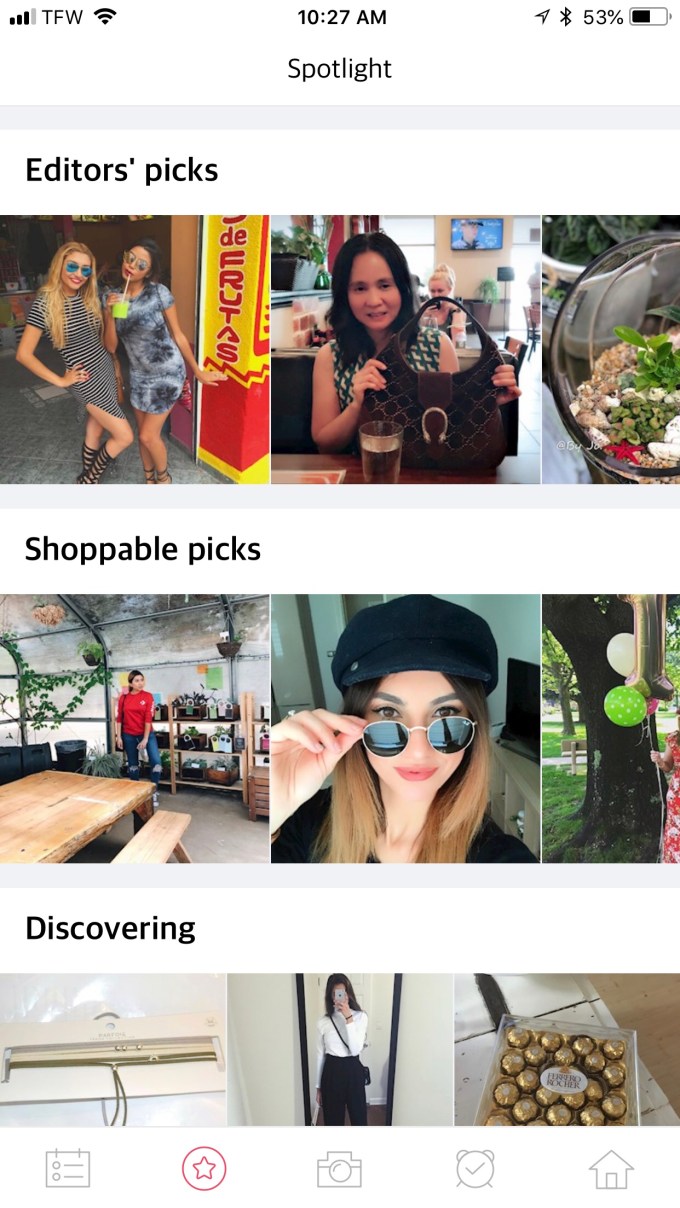
Task: Open the balloons by tree photo
Action: click(611, 728)
